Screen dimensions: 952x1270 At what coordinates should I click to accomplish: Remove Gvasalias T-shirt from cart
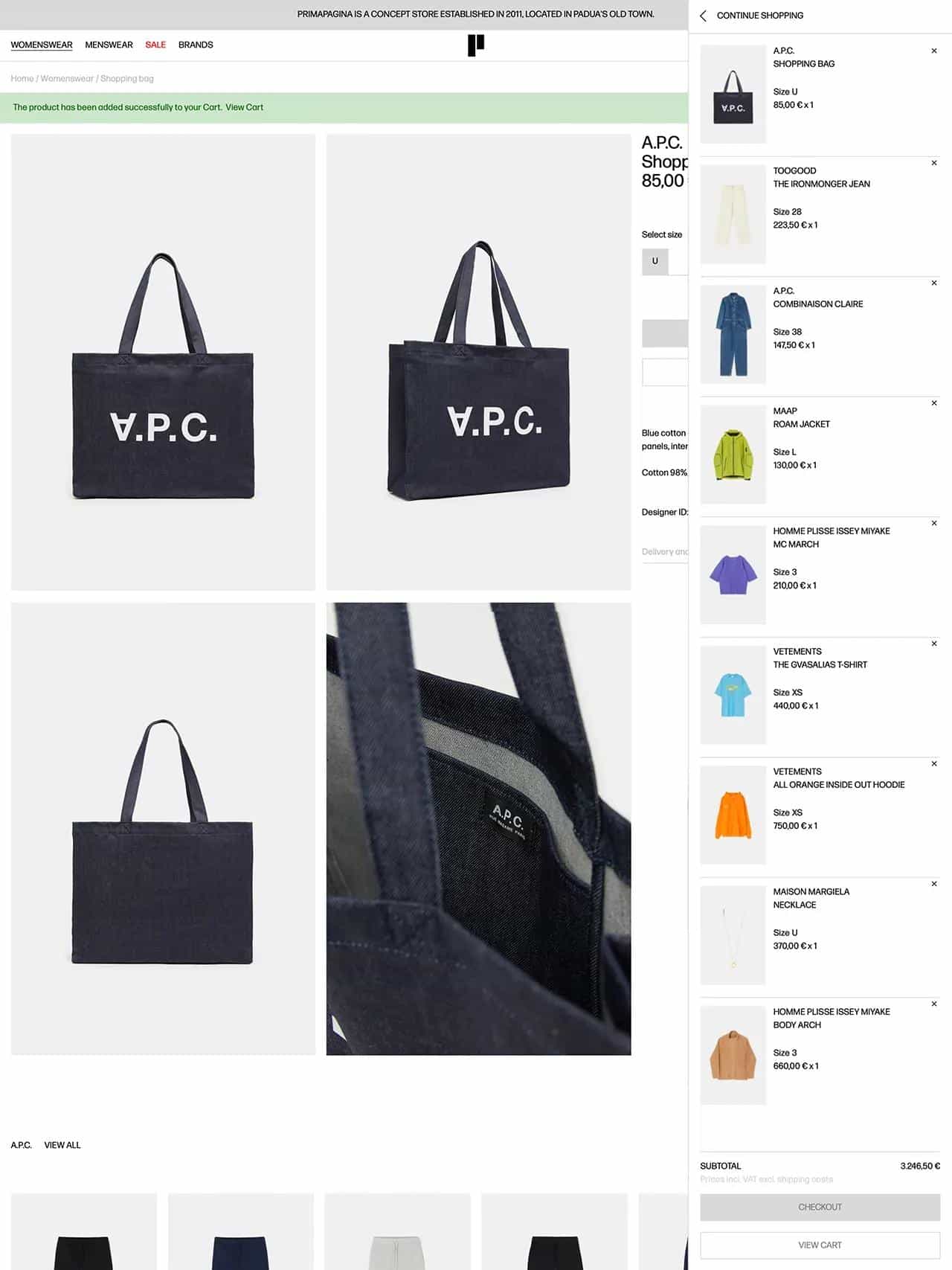tap(934, 644)
